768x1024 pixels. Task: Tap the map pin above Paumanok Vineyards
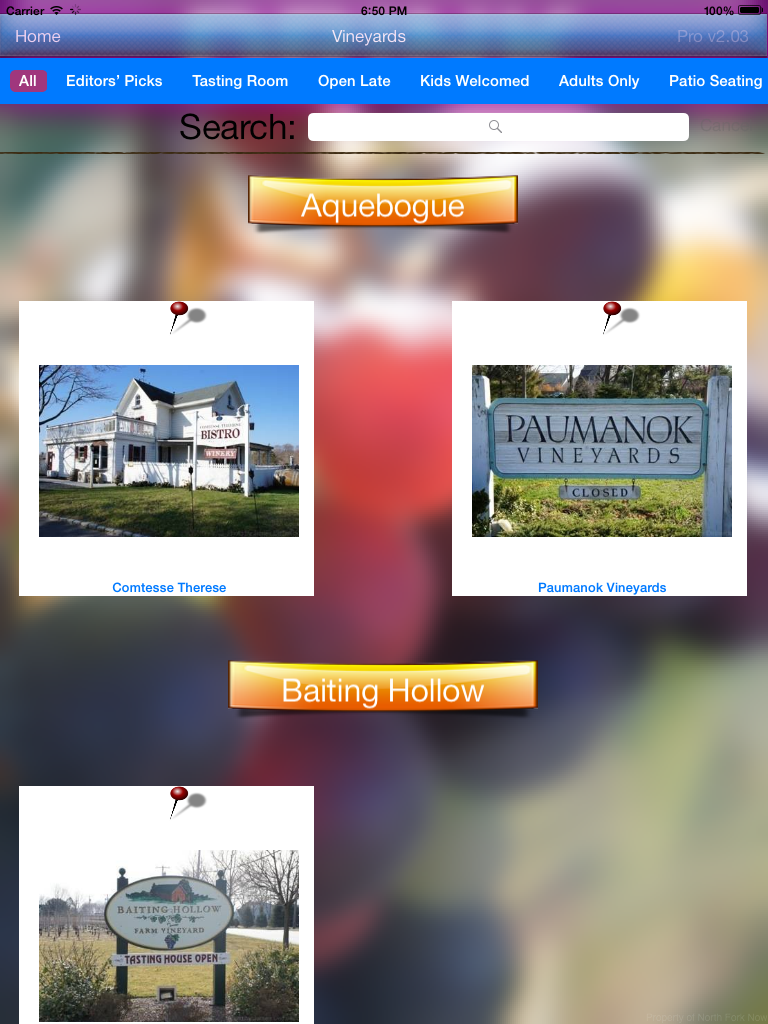click(613, 316)
